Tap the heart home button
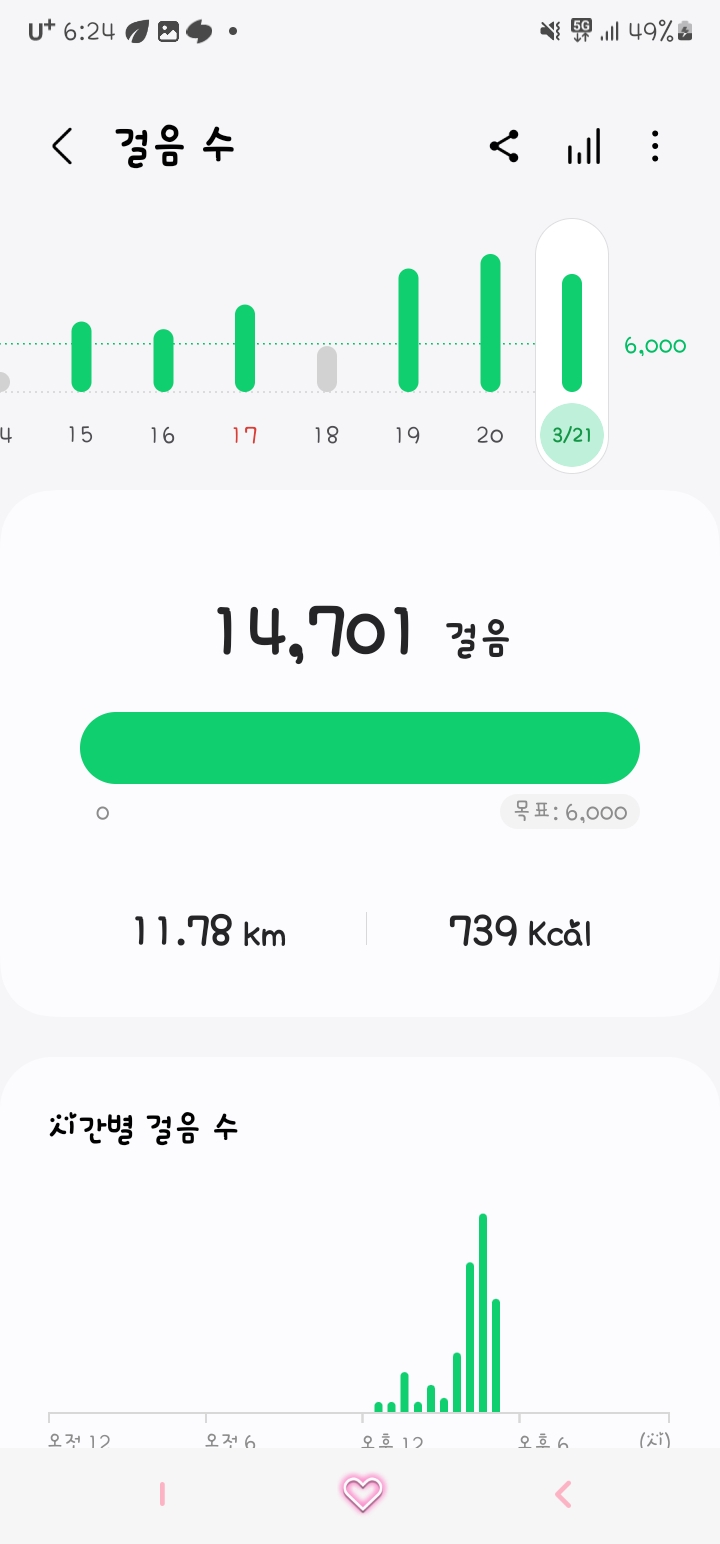The image size is (720, 1544). (362, 1494)
